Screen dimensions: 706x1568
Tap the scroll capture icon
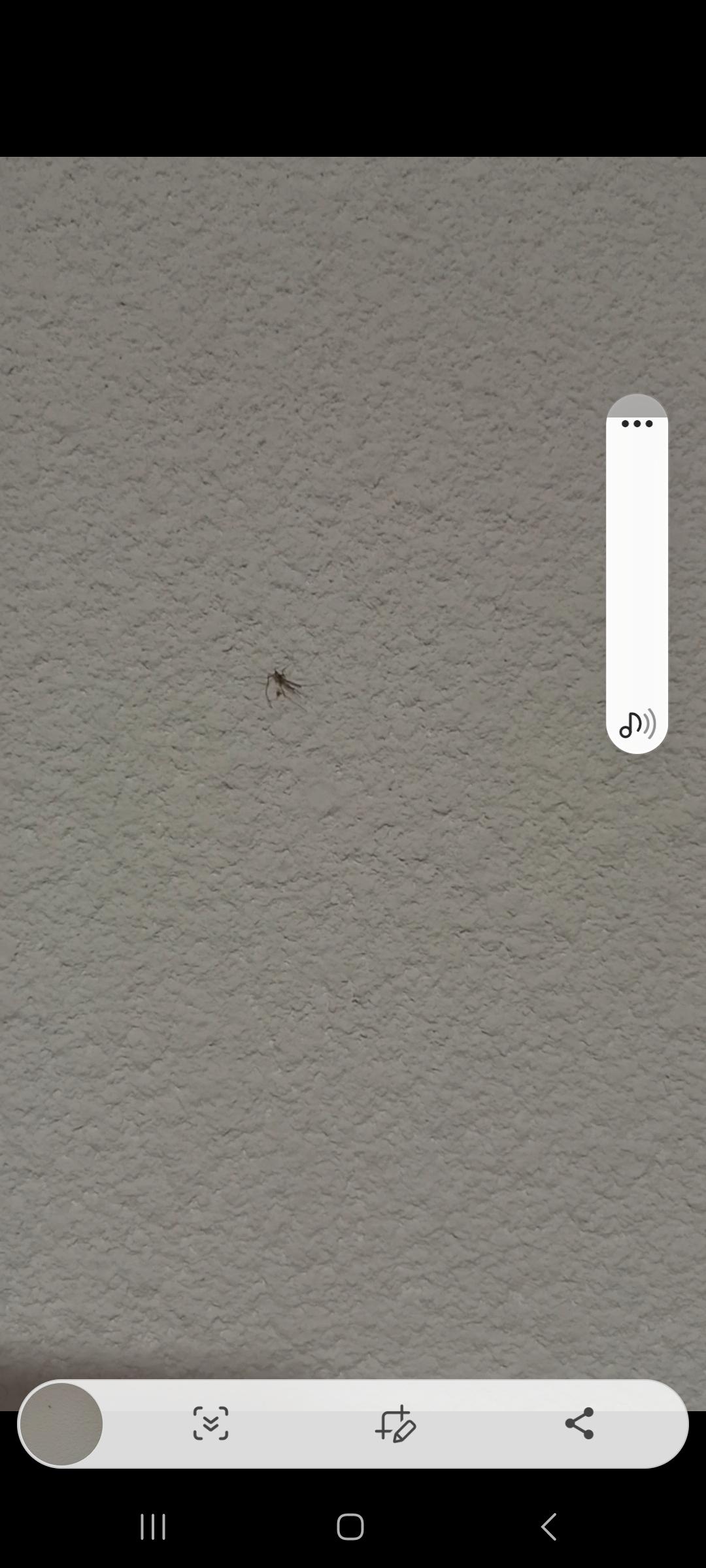click(210, 1424)
